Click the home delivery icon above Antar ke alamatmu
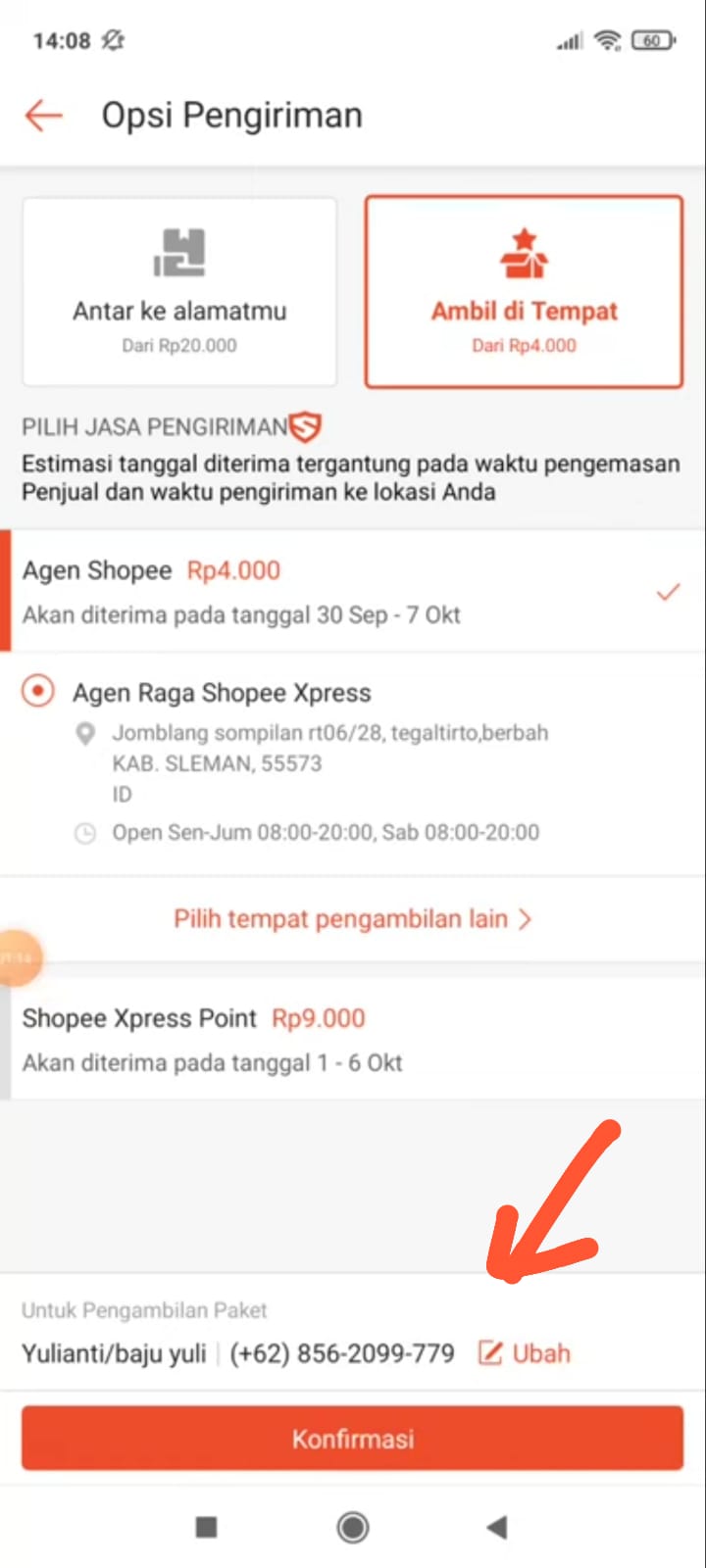The height and width of the screenshot is (1568, 706). 178,252
